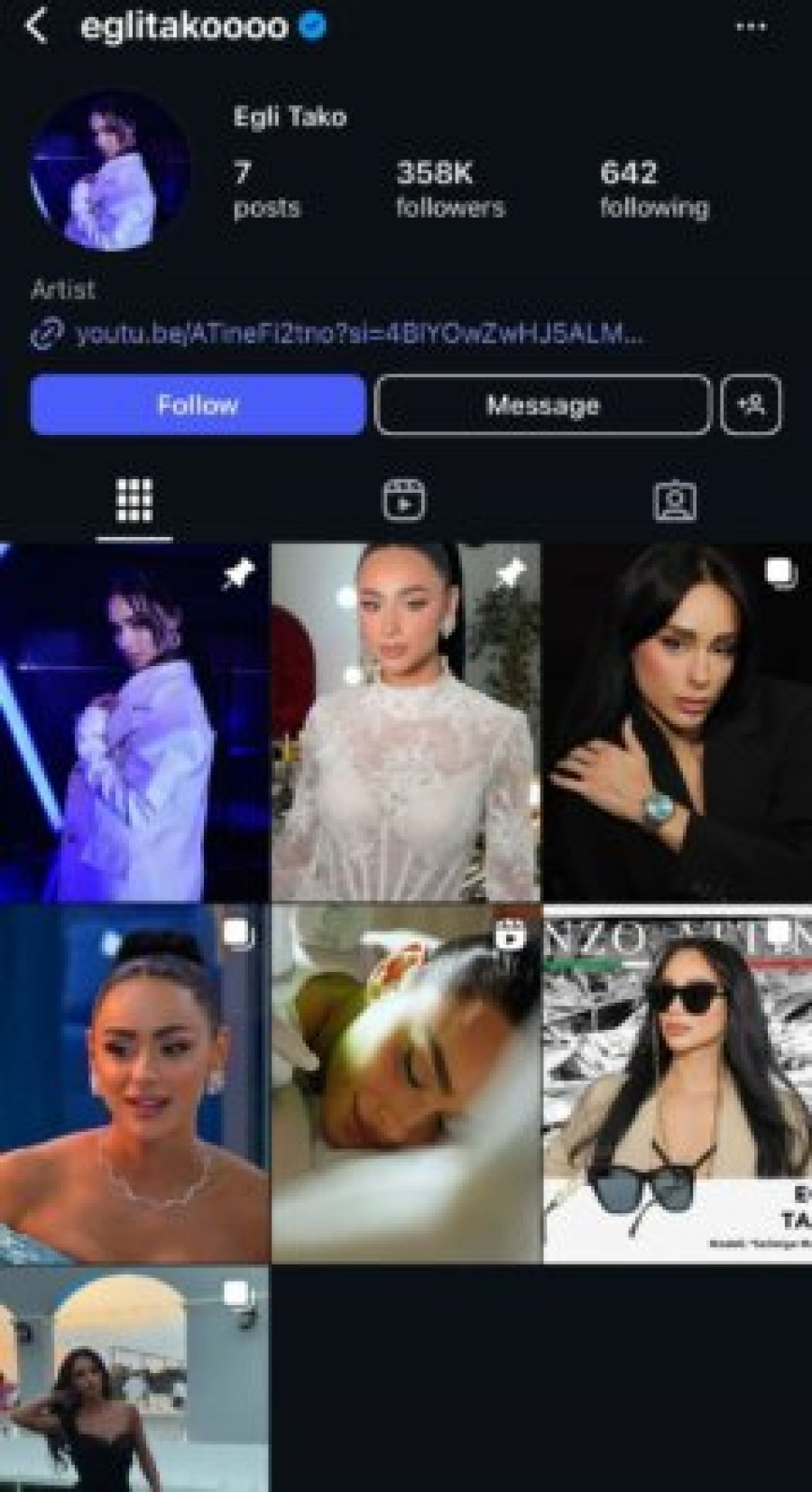Open the three-dot options menu

751,27
